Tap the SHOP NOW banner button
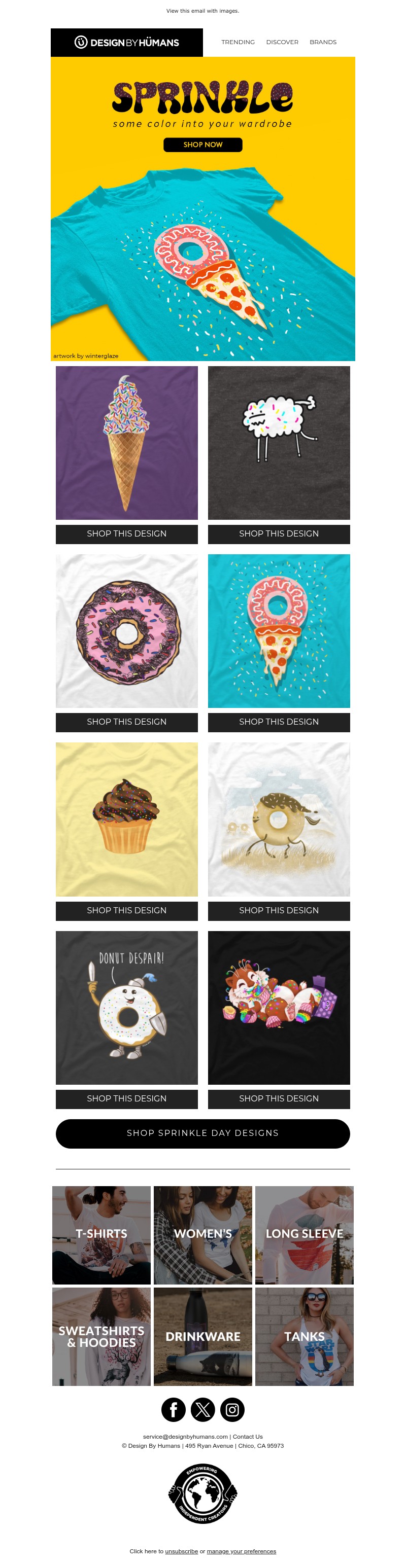This screenshot has width=406, height=1568. [x=202, y=145]
